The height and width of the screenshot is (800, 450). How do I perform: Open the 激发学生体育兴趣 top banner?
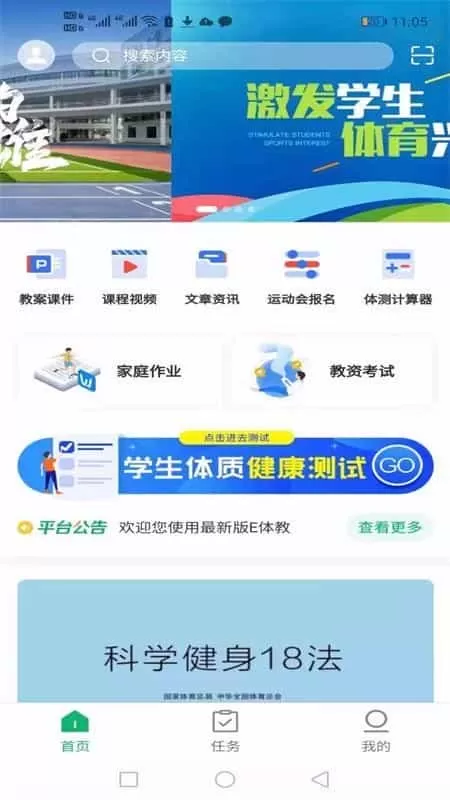coord(310,111)
